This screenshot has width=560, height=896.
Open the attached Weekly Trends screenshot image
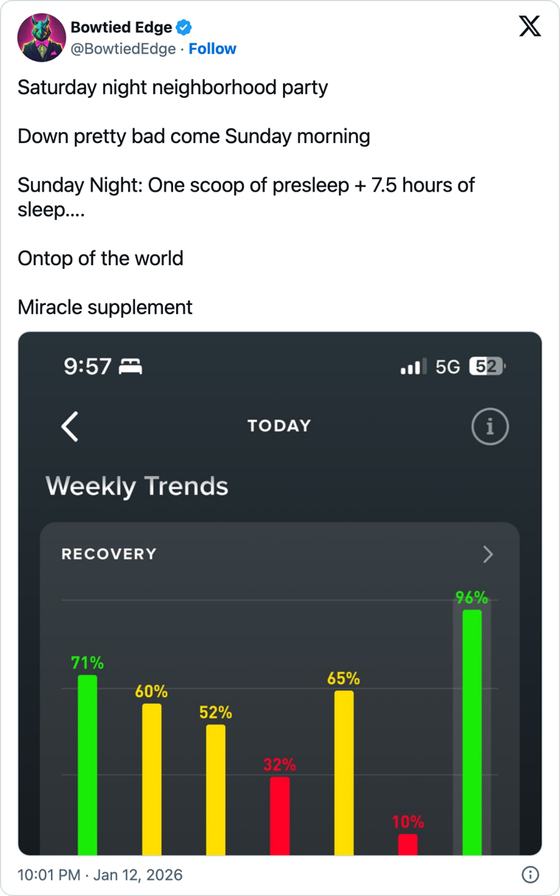click(280, 593)
